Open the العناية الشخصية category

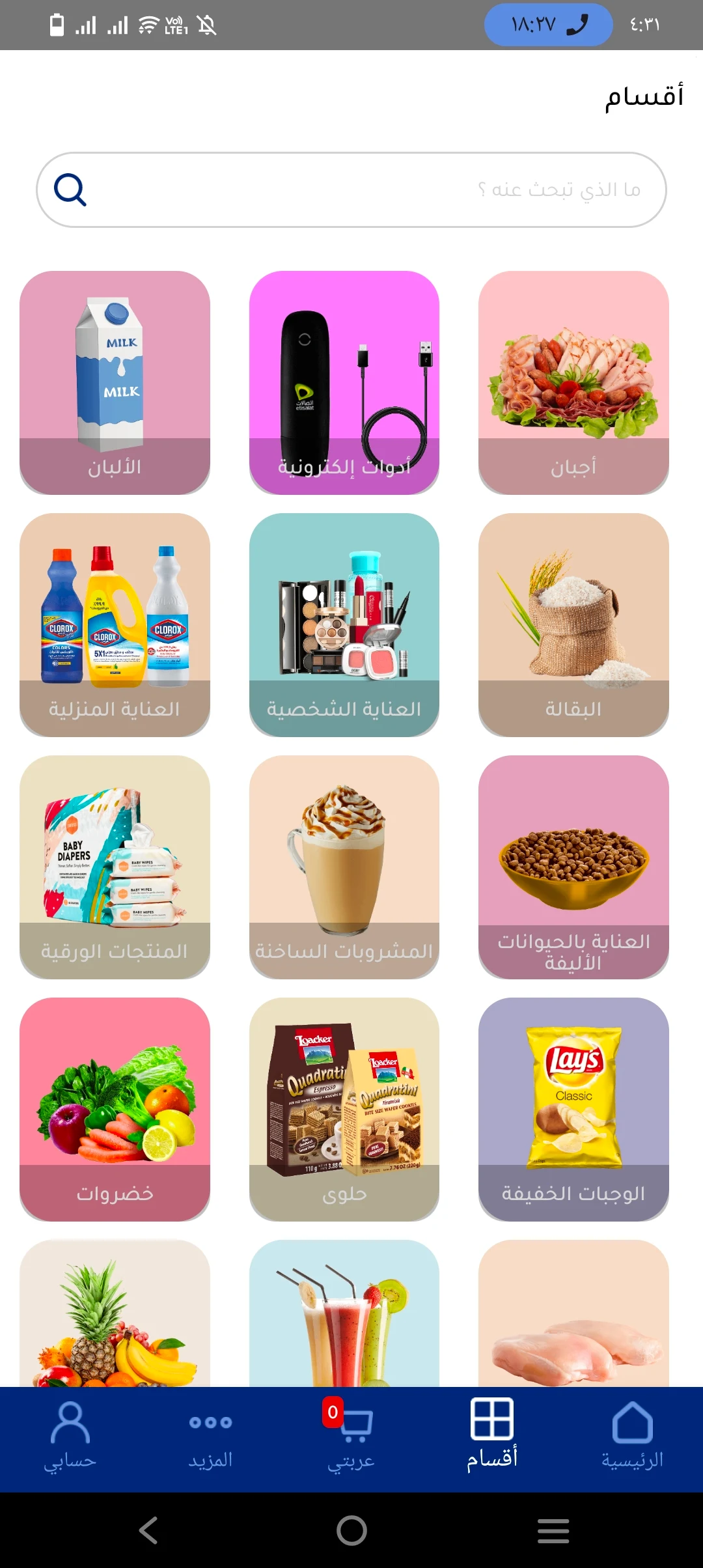pos(344,625)
